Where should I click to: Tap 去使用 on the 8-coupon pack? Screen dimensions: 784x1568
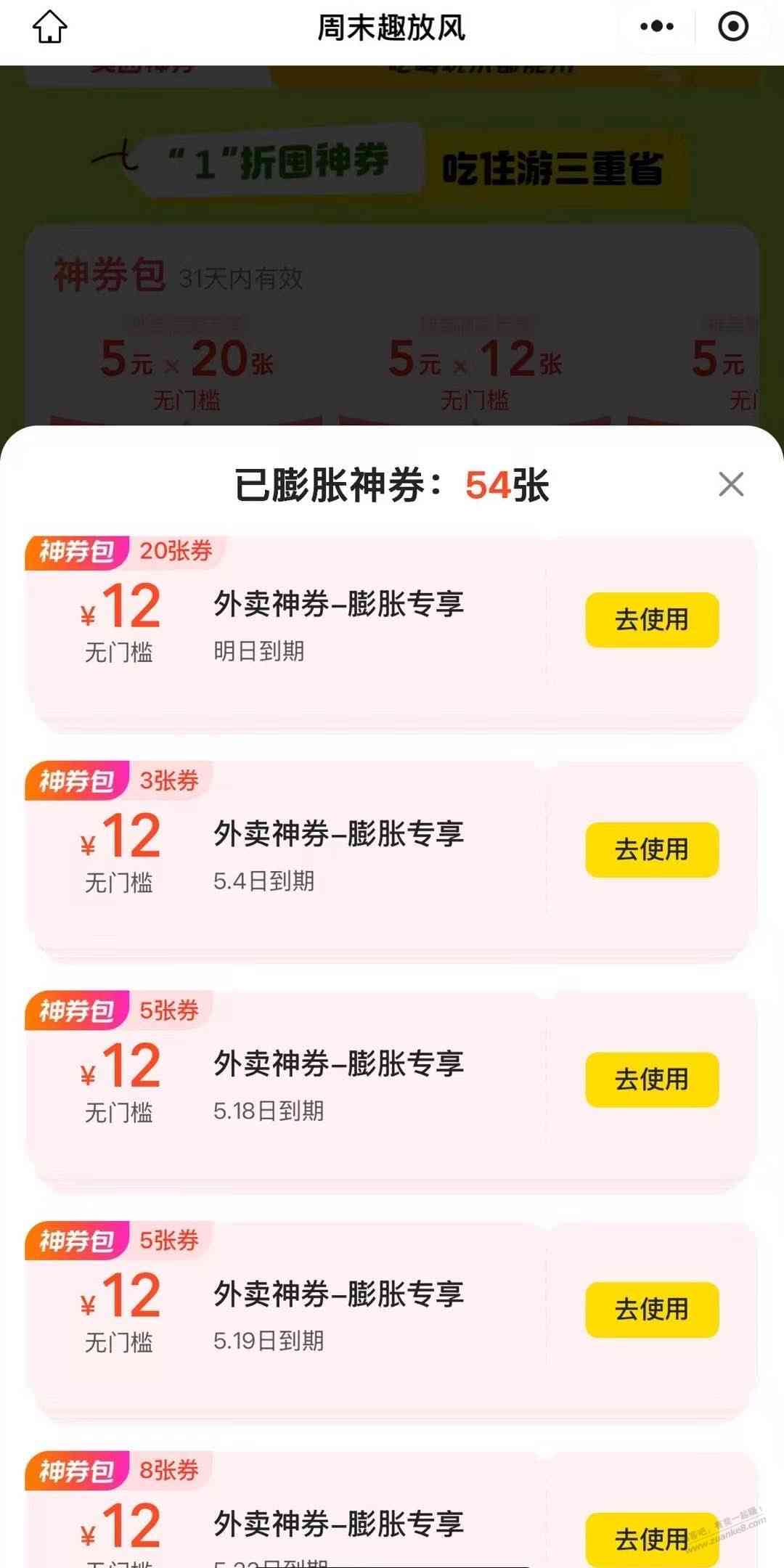tap(651, 1538)
